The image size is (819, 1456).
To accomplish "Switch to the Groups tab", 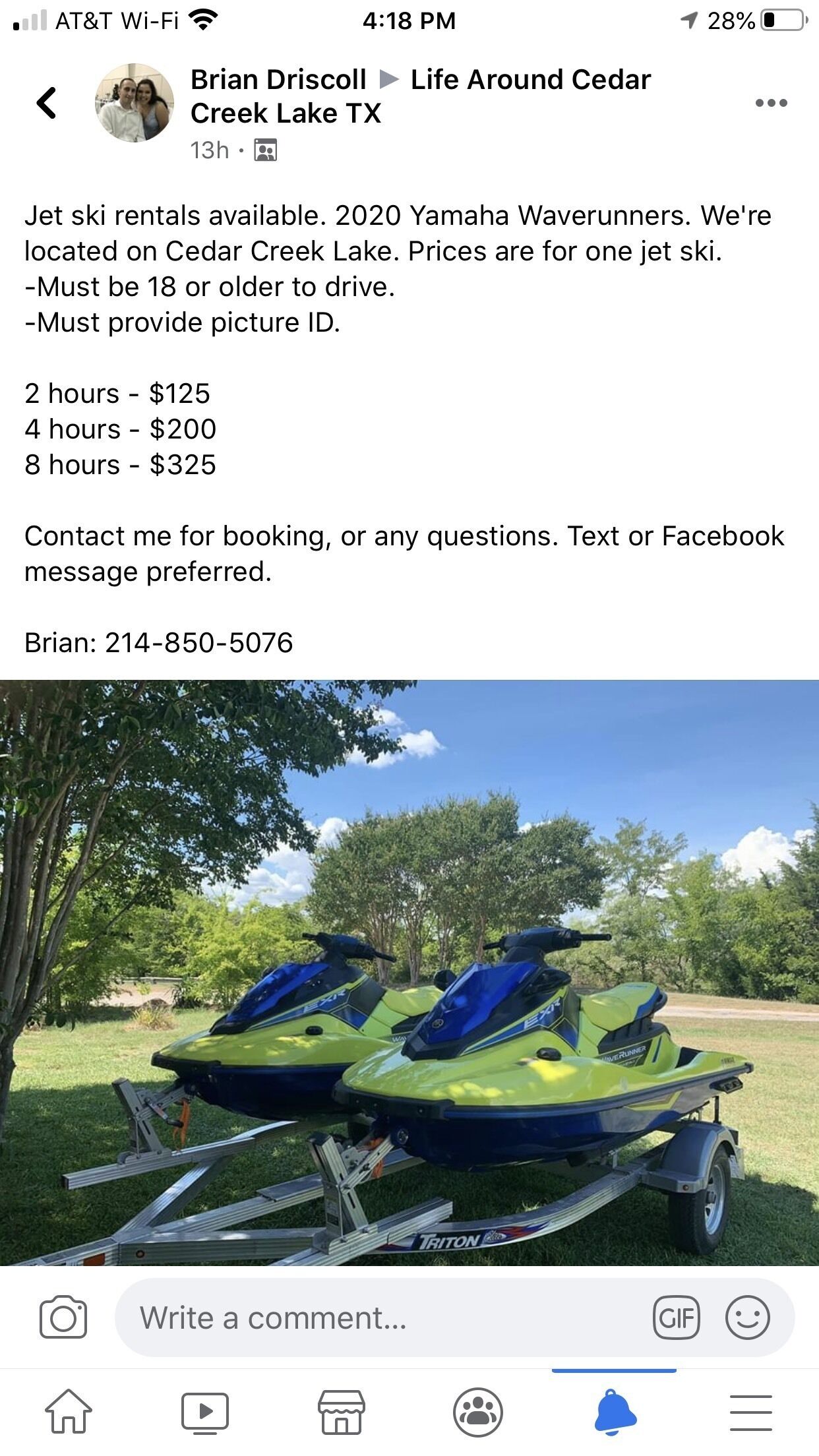I will click(478, 1412).
